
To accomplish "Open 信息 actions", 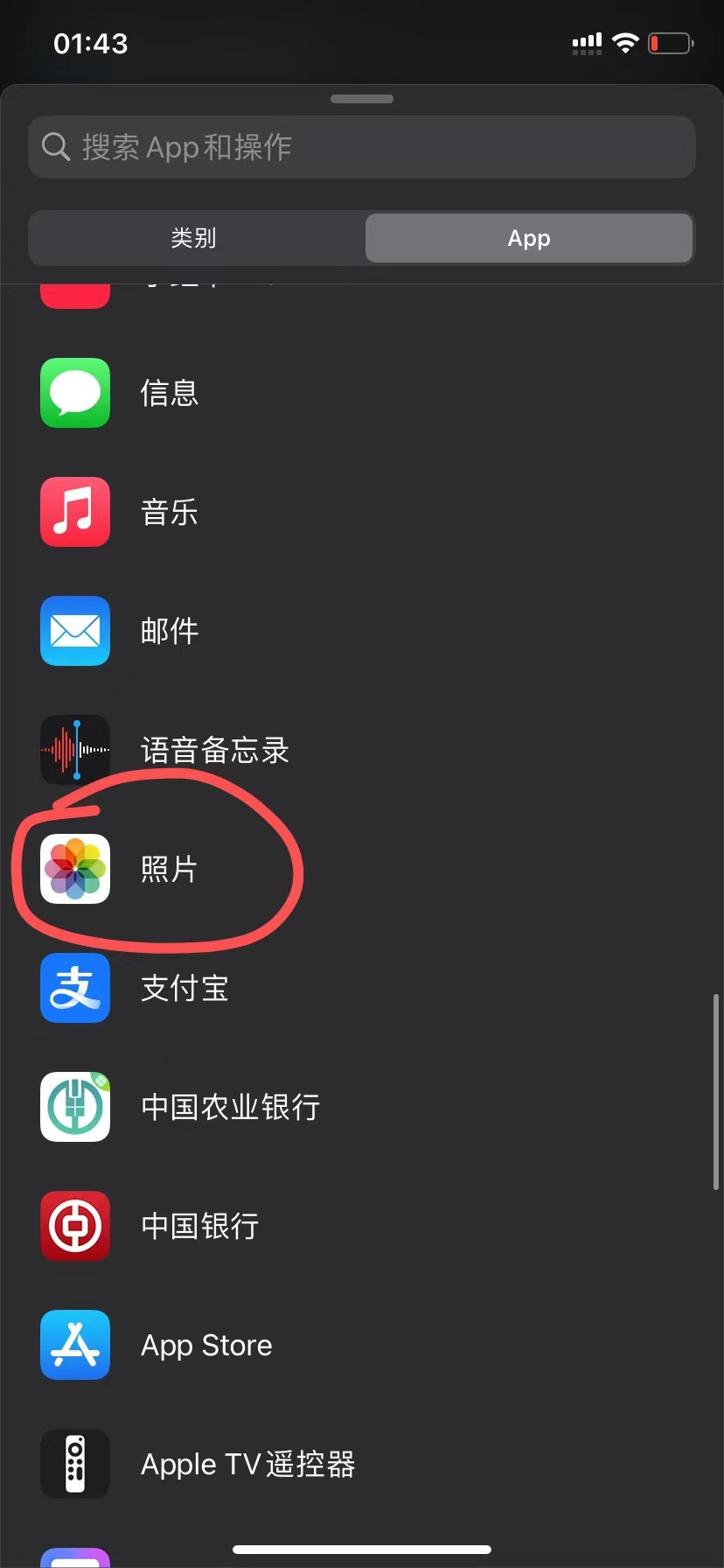I will pos(170,393).
